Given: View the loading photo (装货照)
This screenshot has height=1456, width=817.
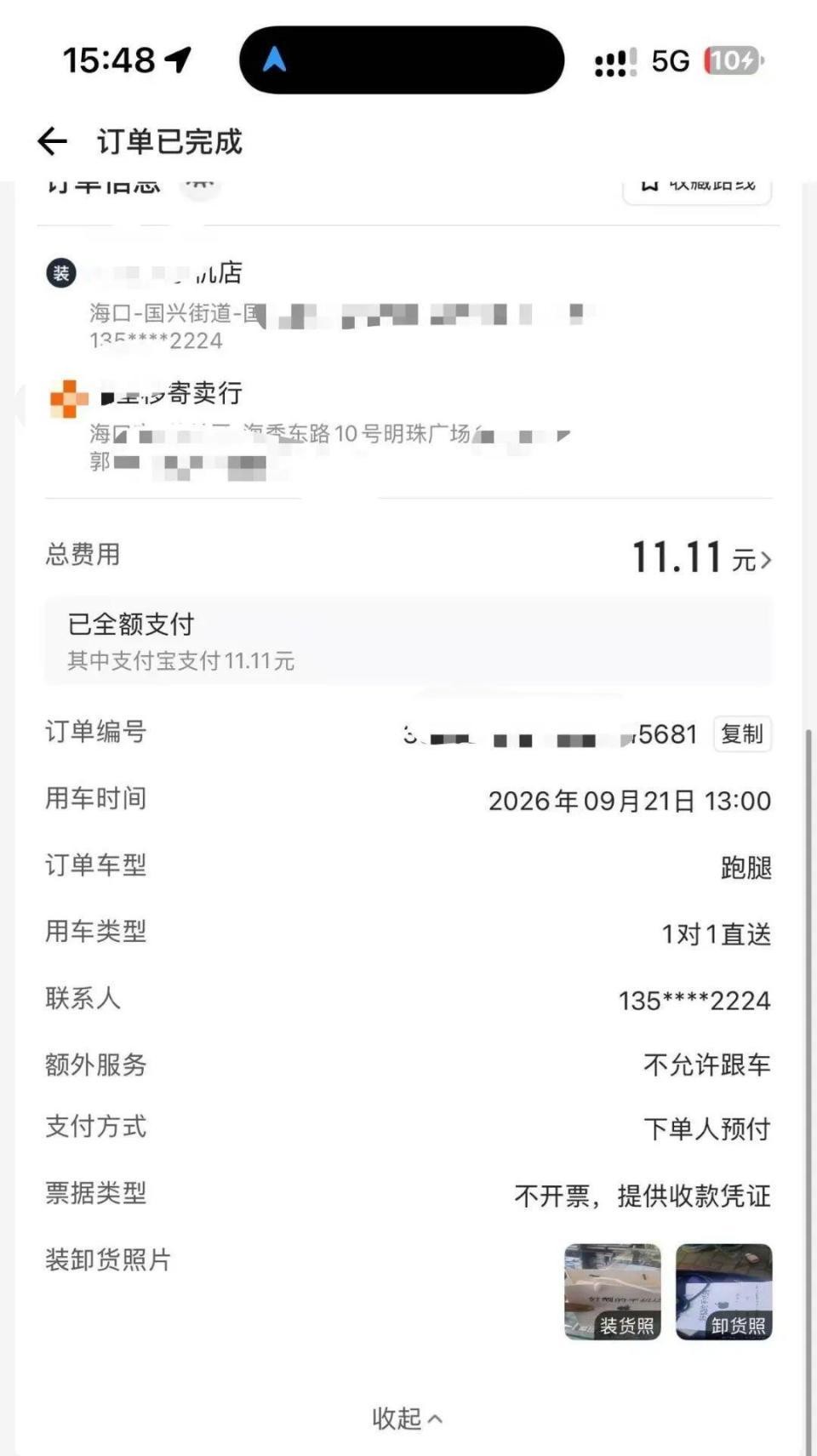Looking at the screenshot, I should [613, 1292].
